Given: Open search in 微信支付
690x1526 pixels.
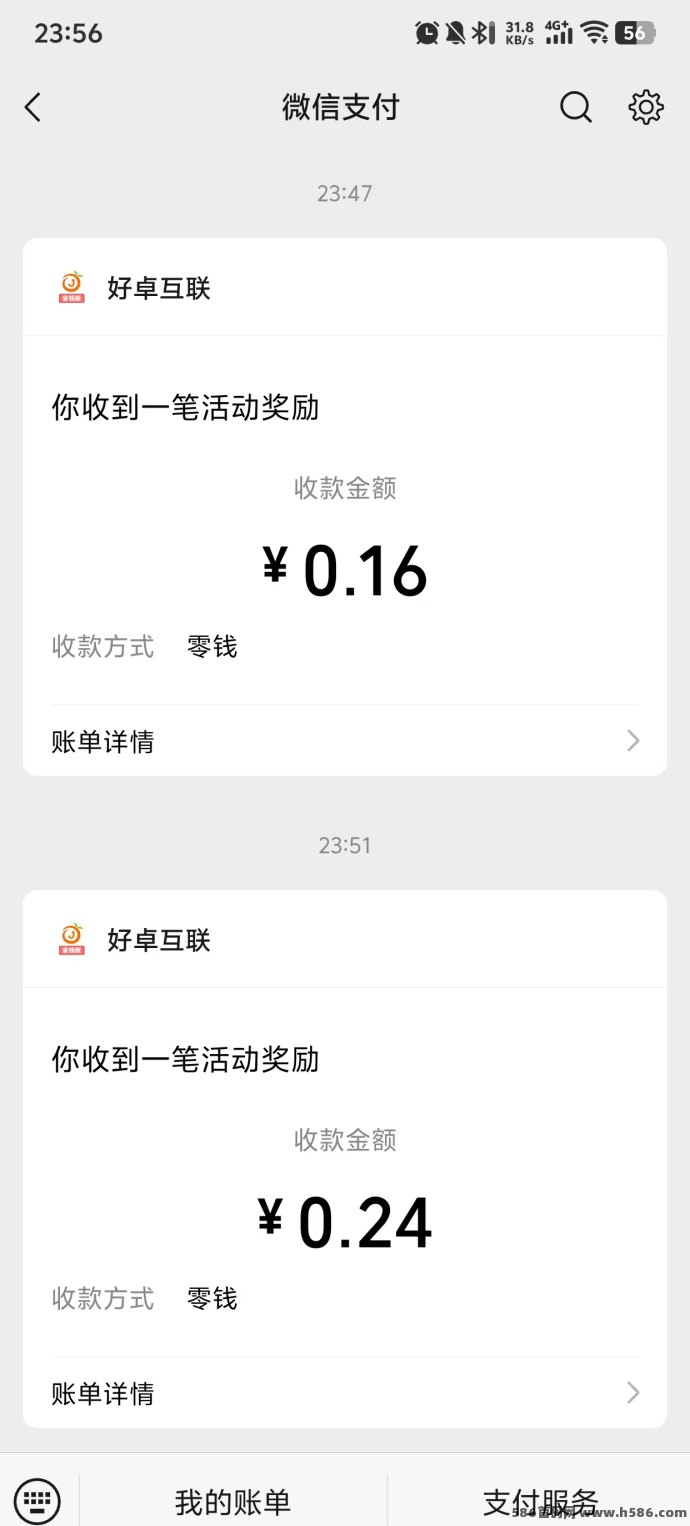Looking at the screenshot, I should (575, 107).
